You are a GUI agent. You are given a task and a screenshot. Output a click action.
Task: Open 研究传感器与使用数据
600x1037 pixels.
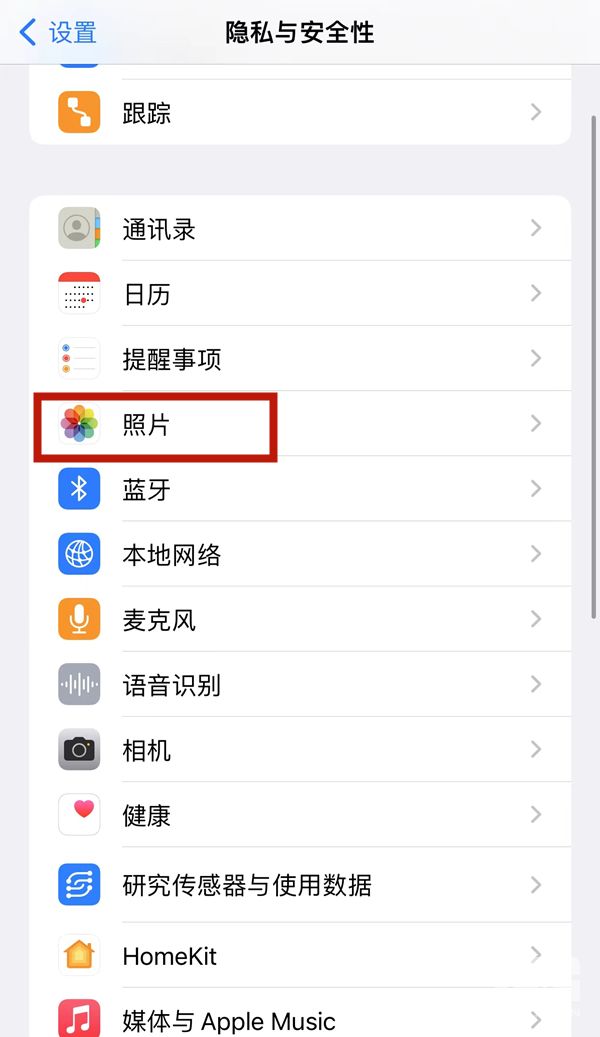pyautogui.click(x=300, y=884)
